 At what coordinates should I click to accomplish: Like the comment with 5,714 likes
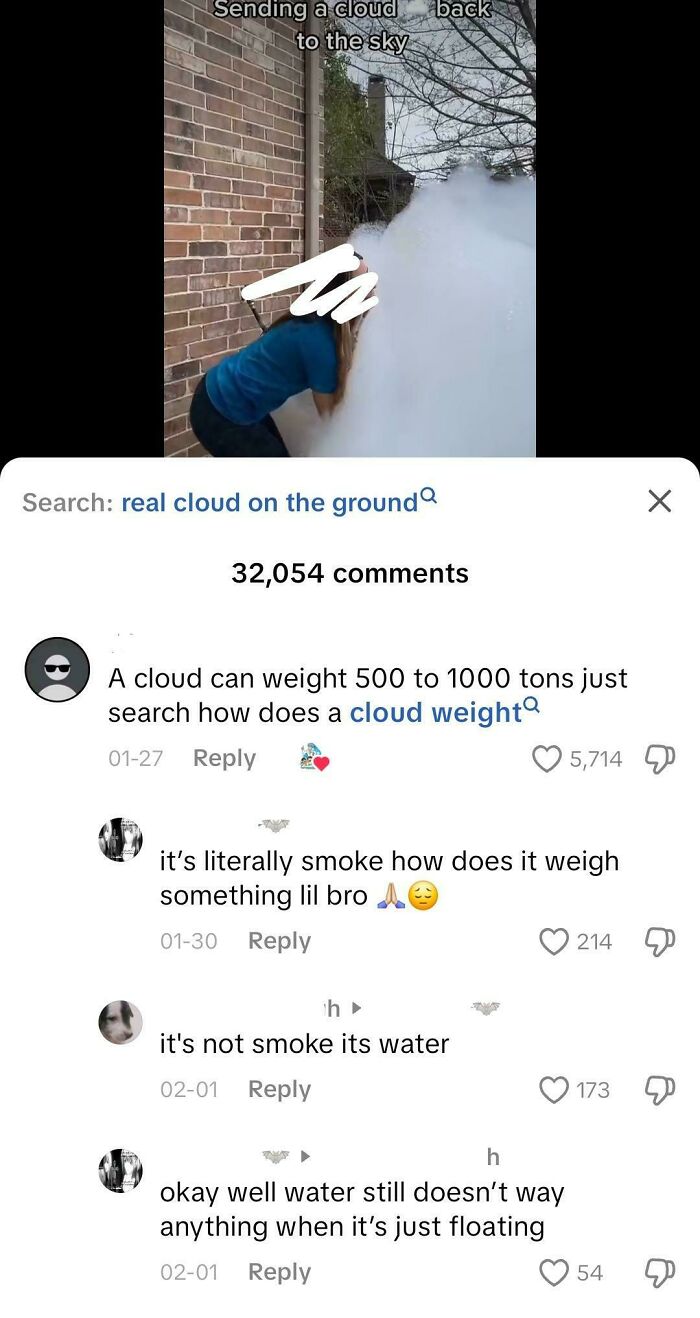coord(547,759)
